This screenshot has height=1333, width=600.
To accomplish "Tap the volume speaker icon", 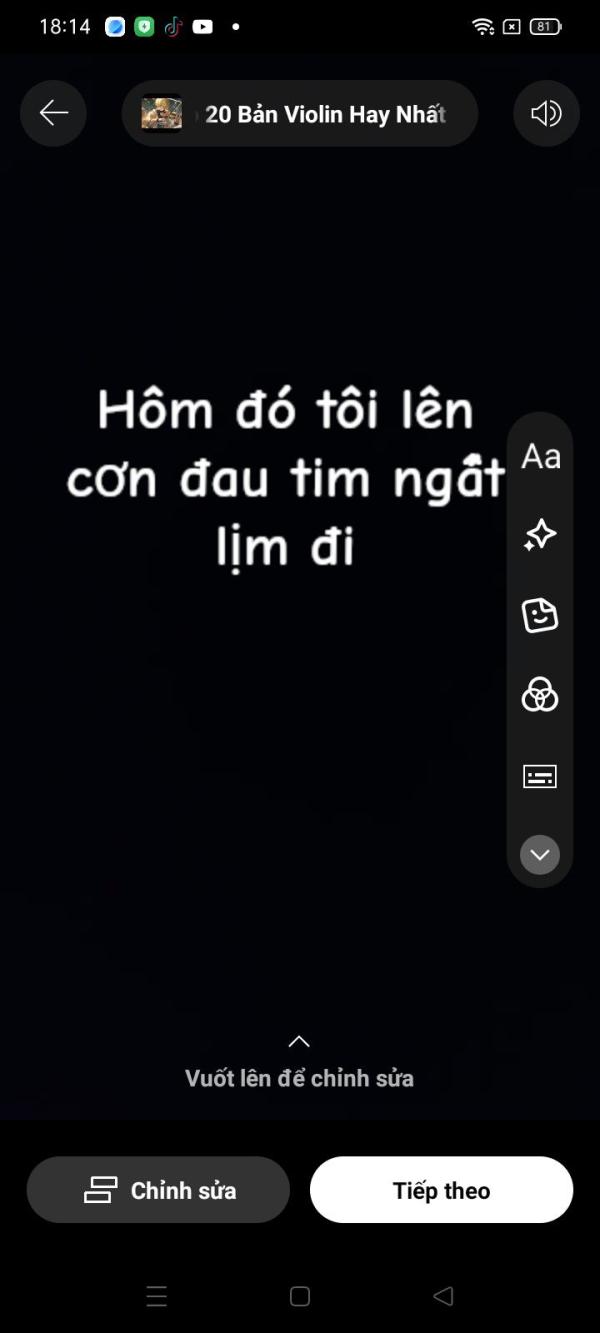I will (x=546, y=113).
